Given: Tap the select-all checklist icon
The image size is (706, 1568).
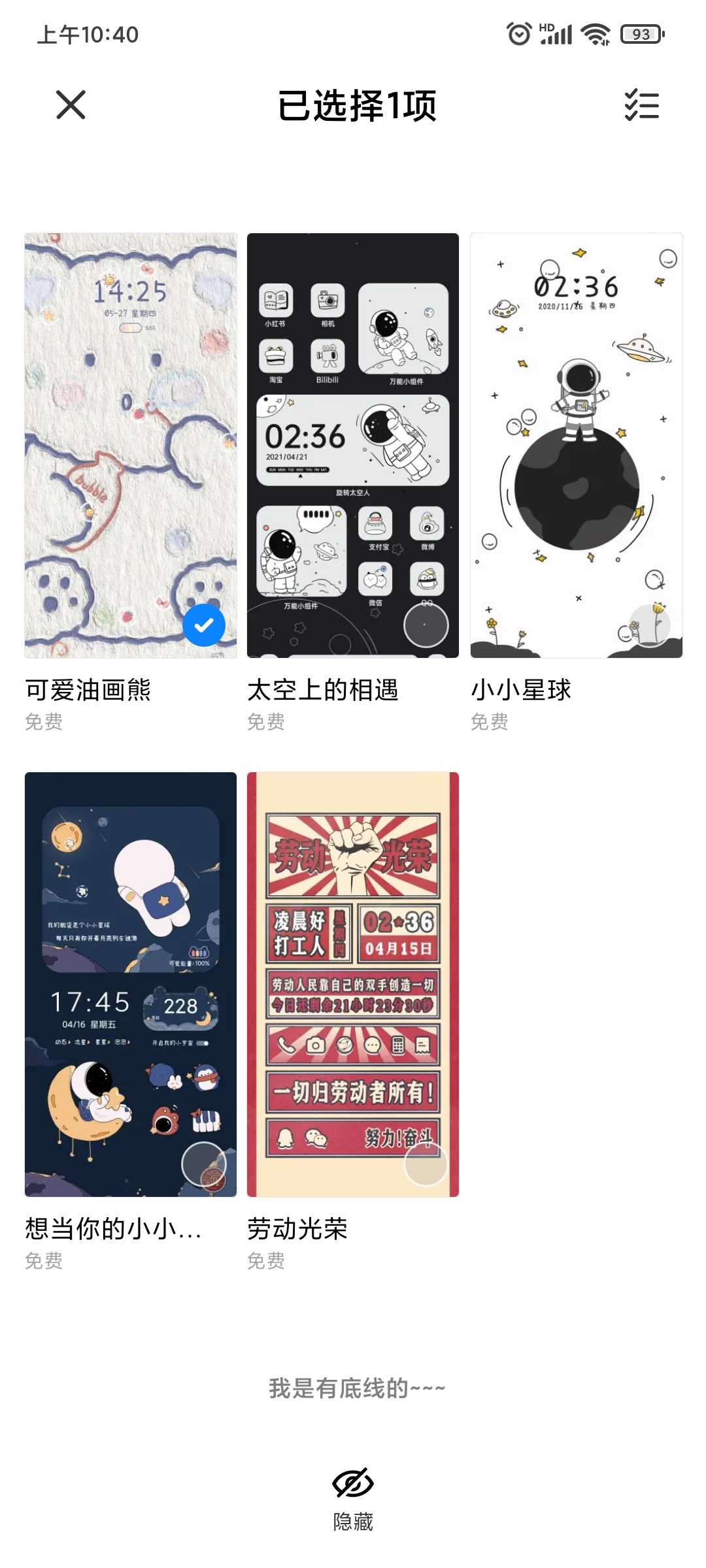Looking at the screenshot, I should click(x=641, y=105).
